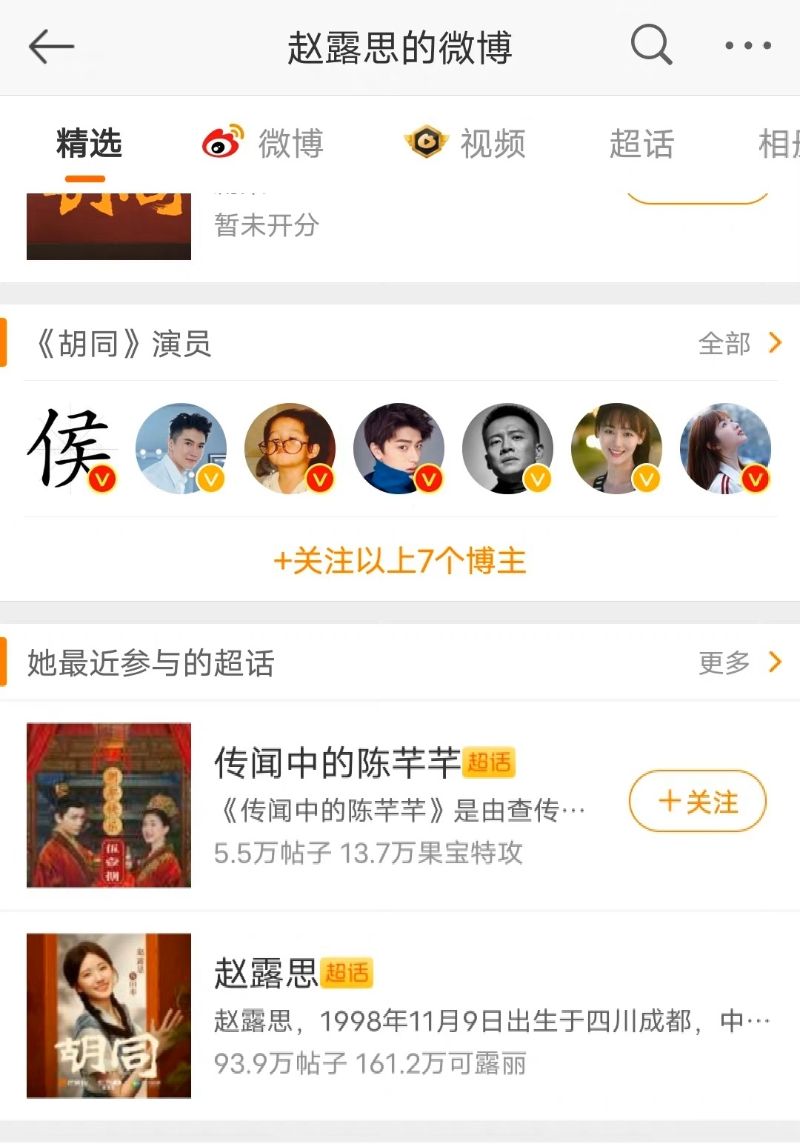Switch to the 视频 tab
This screenshot has height=1144, width=800.
point(466,143)
